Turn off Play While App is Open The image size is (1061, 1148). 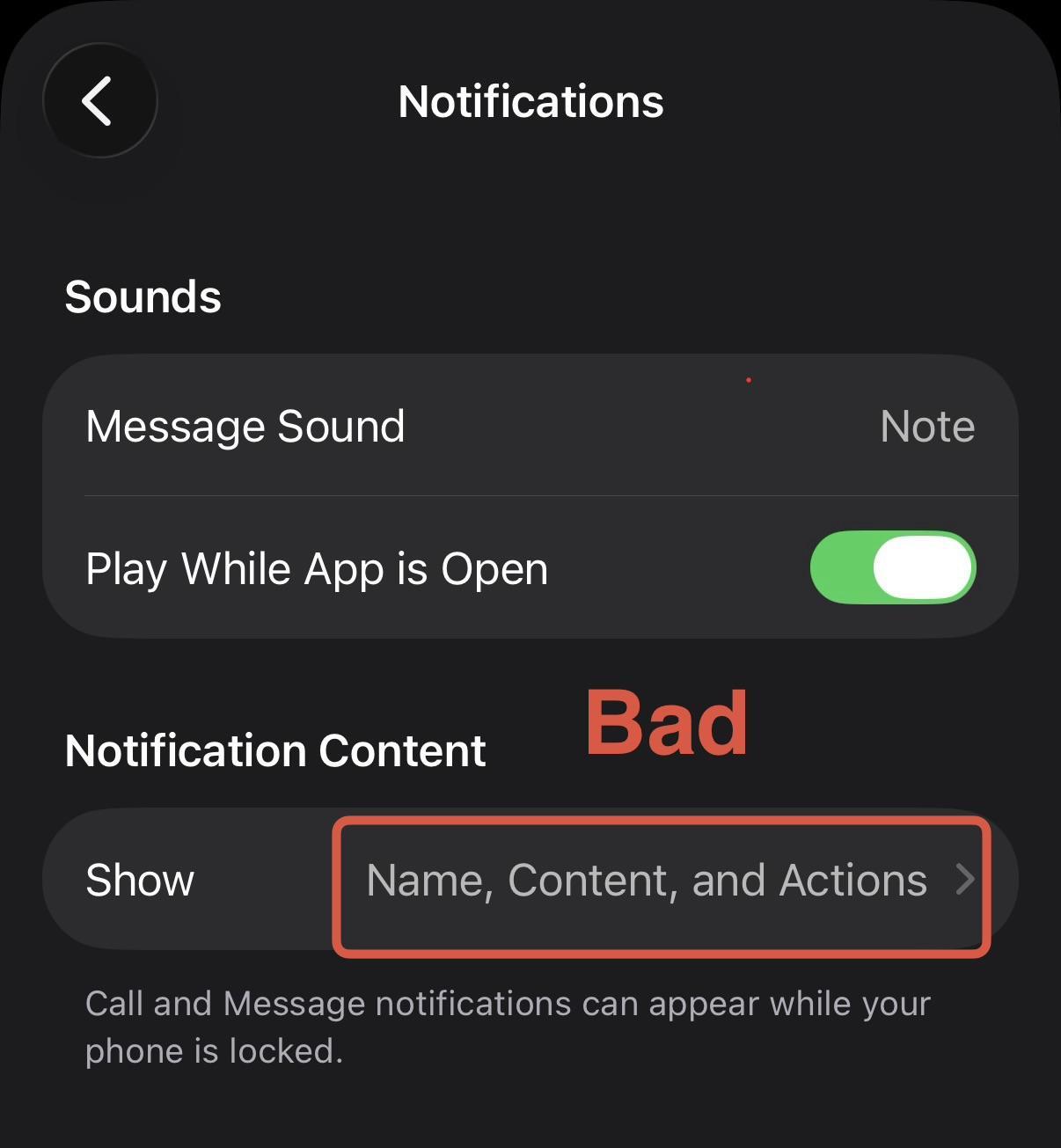coord(892,567)
